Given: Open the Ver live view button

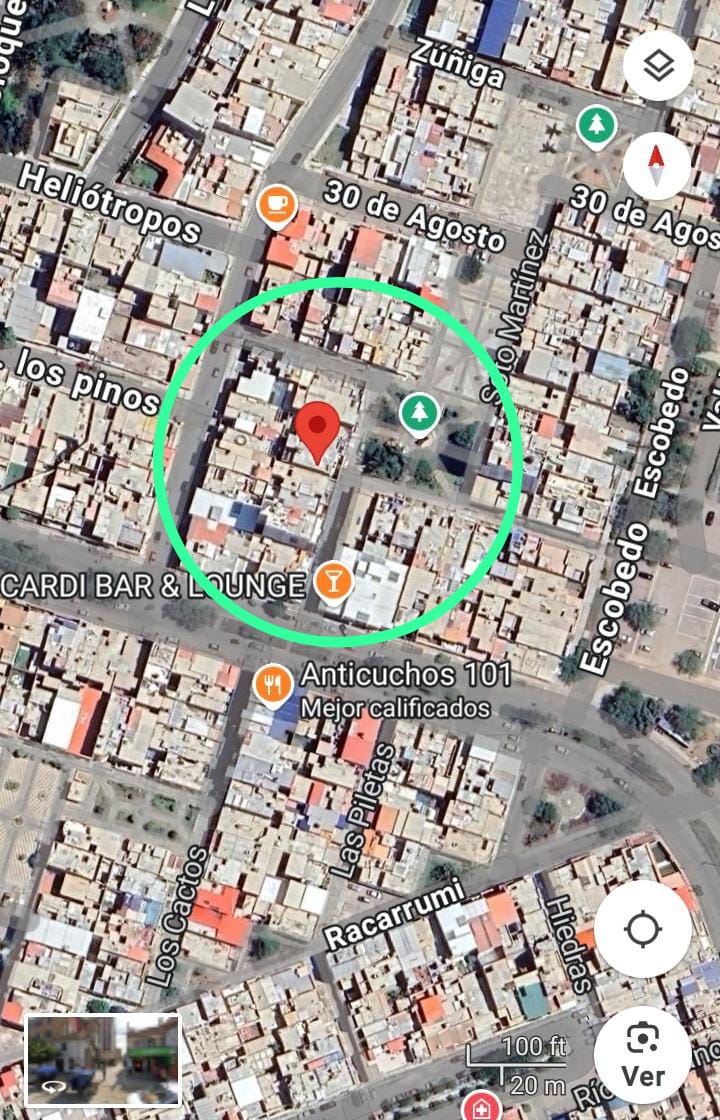Looking at the screenshot, I should point(642,1054).
